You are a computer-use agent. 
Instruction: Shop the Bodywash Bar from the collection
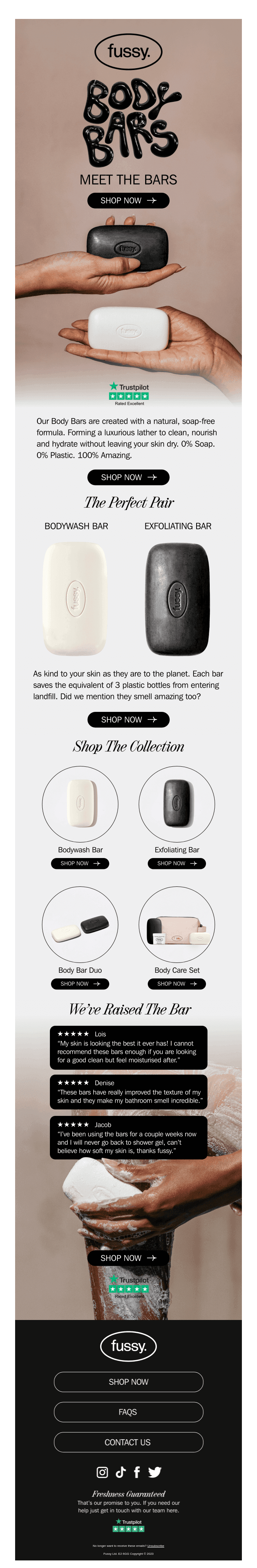(80, 863)
